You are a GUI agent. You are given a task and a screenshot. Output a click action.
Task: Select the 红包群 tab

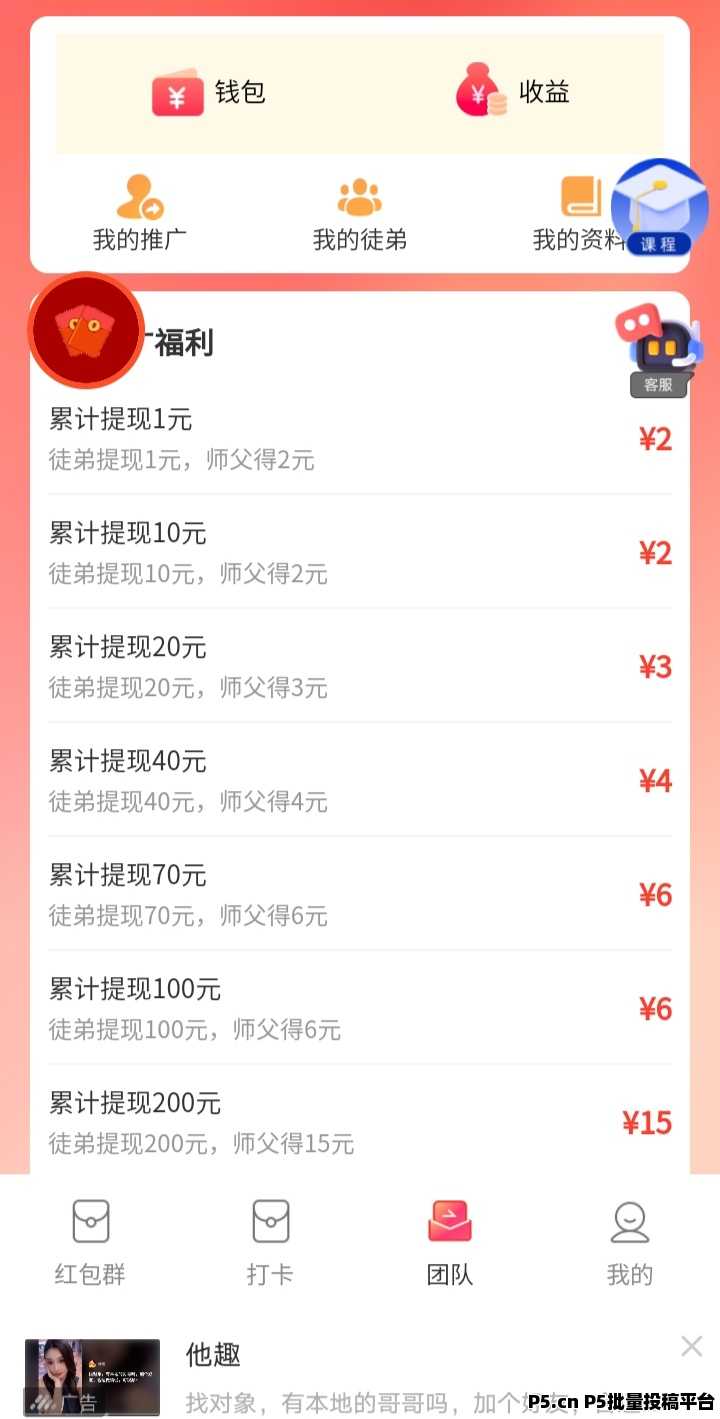click(x=89, y=1240)
